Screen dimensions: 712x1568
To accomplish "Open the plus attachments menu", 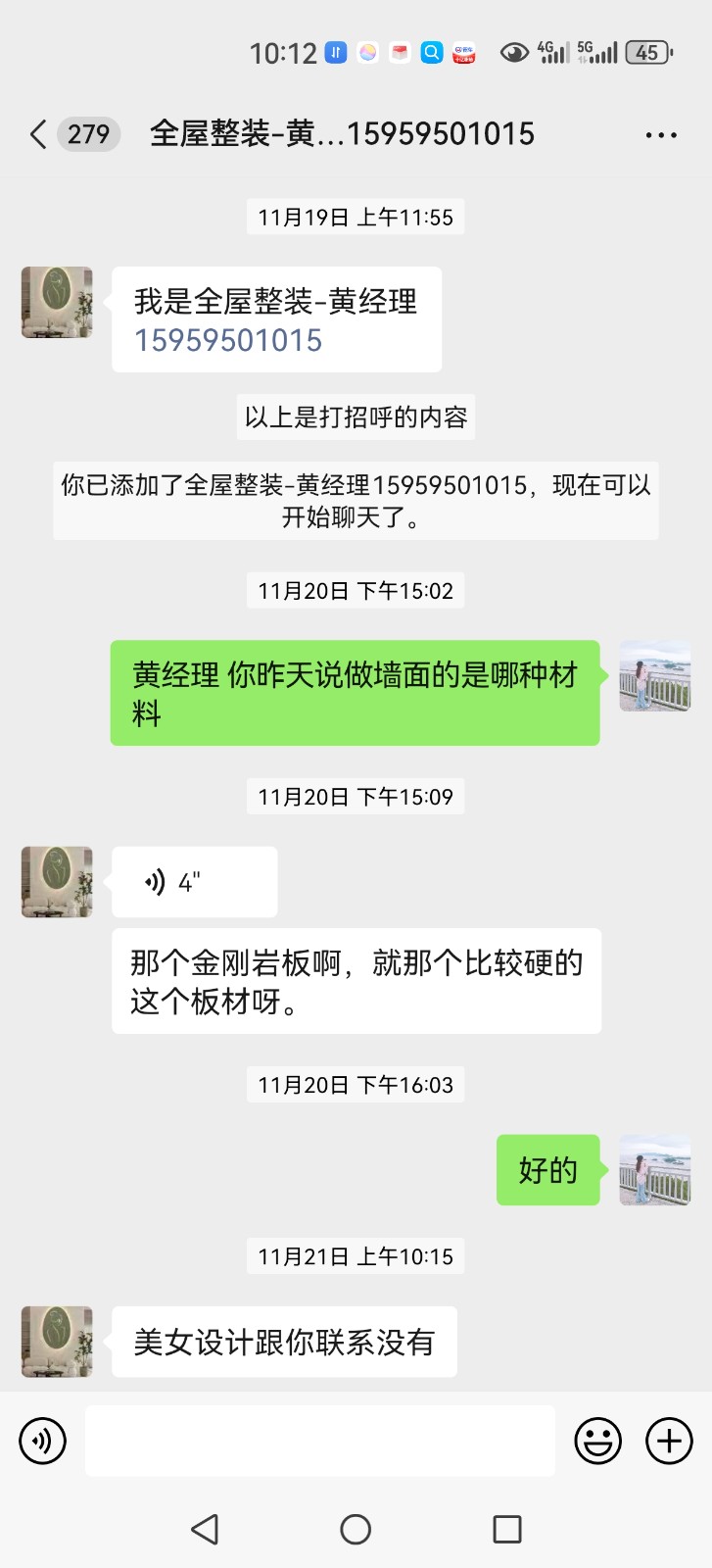I will [x=669, y=1441].
